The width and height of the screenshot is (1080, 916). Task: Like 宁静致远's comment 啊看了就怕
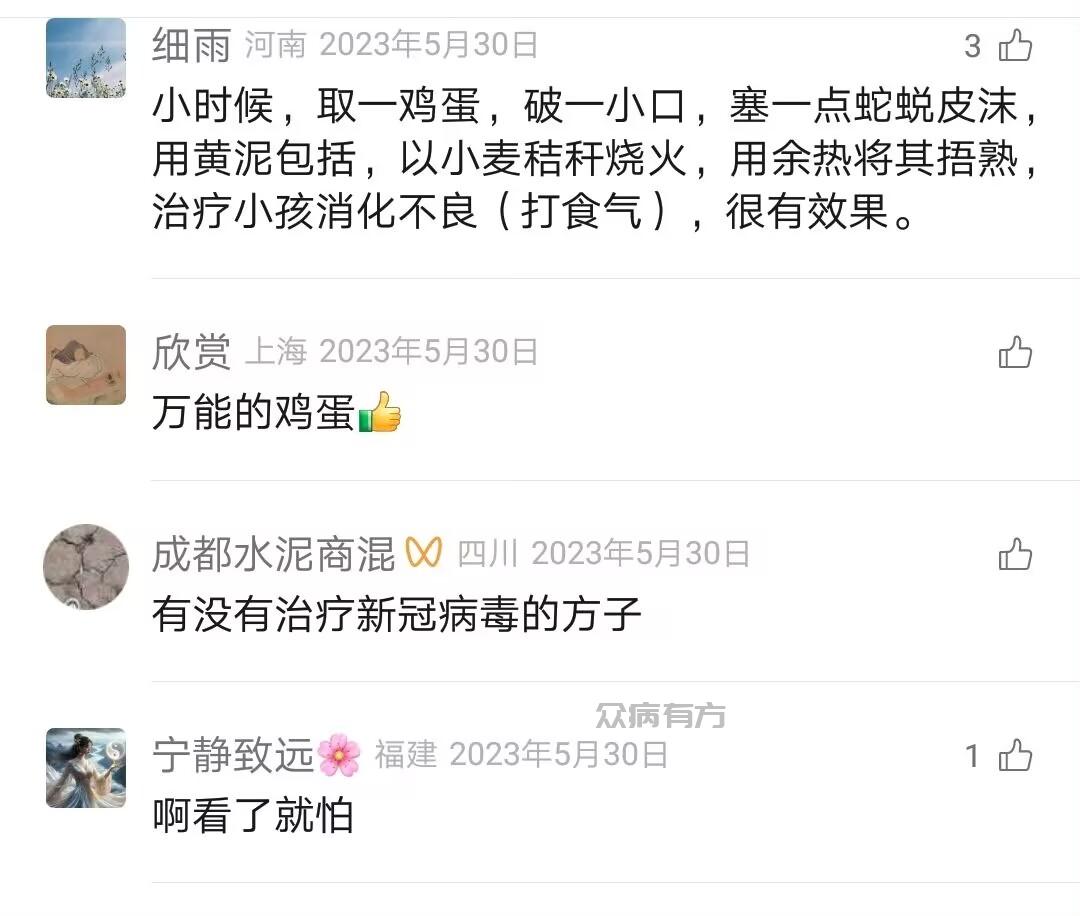click(x=1015, y=756)
